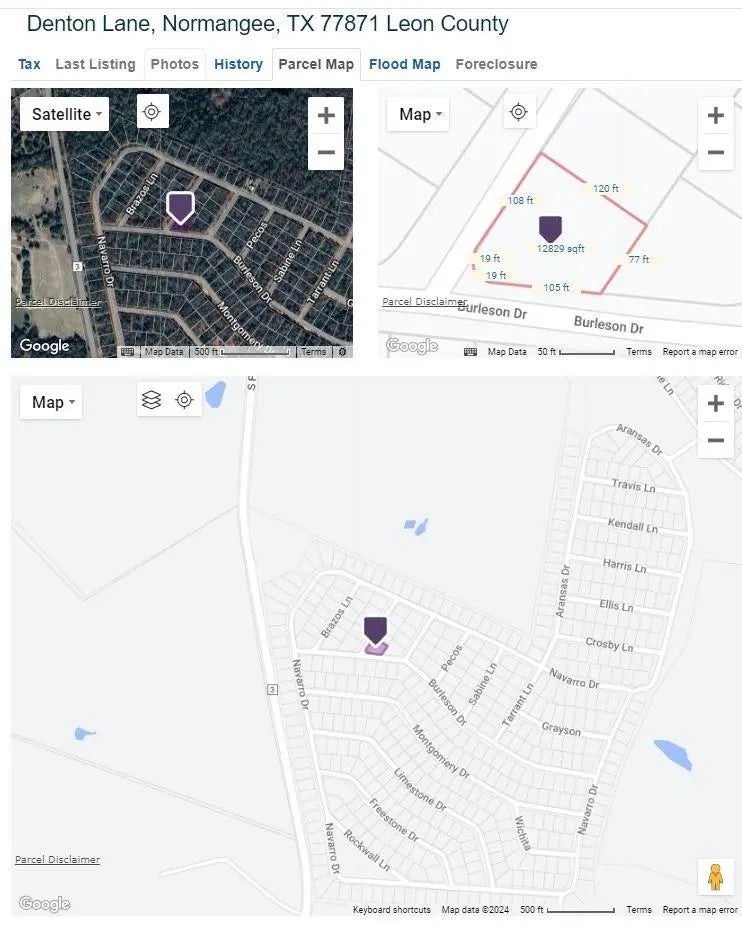Zoom in on the satellite map
Image resolution: width=742 pixels, height=928 pixels.
tap(326, 115)
